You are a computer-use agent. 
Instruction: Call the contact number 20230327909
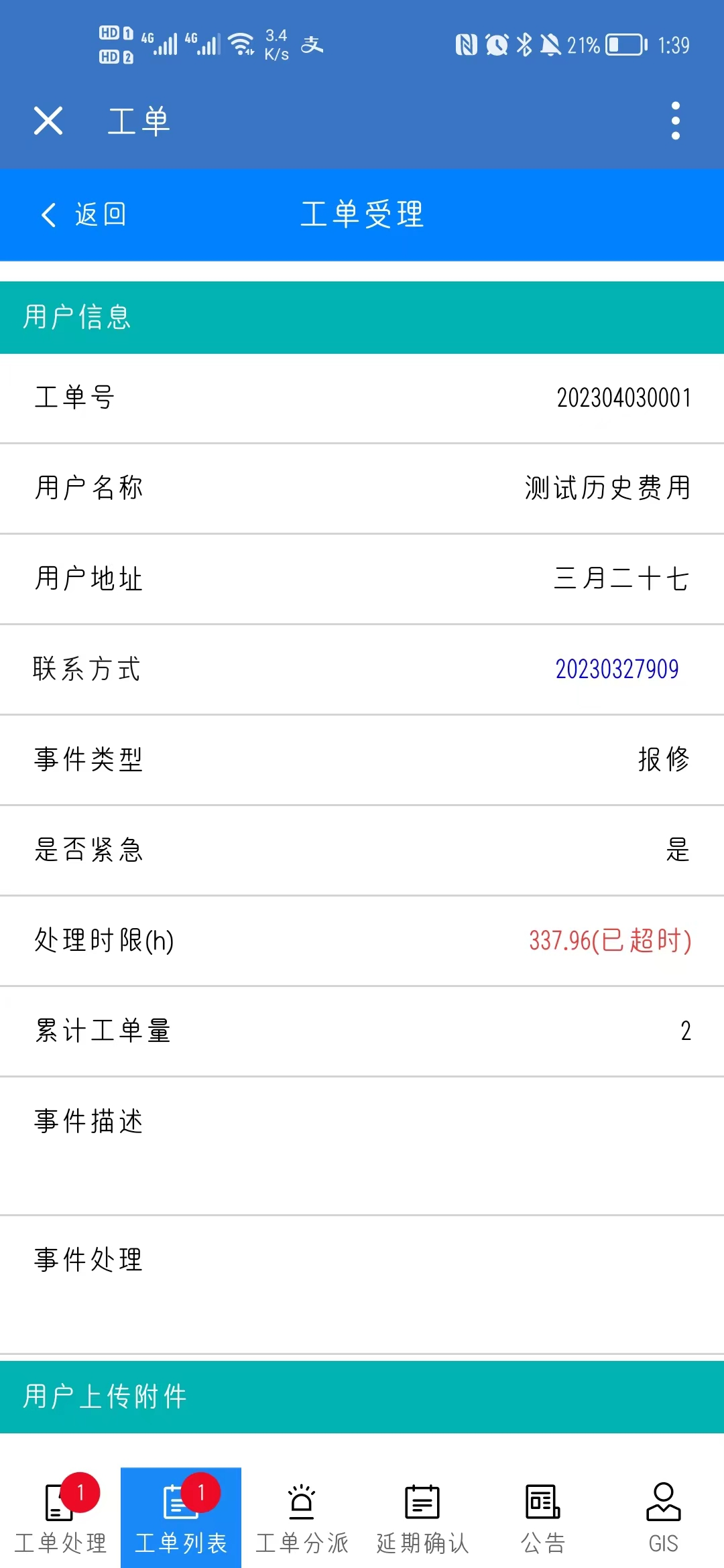click(617, 669)
